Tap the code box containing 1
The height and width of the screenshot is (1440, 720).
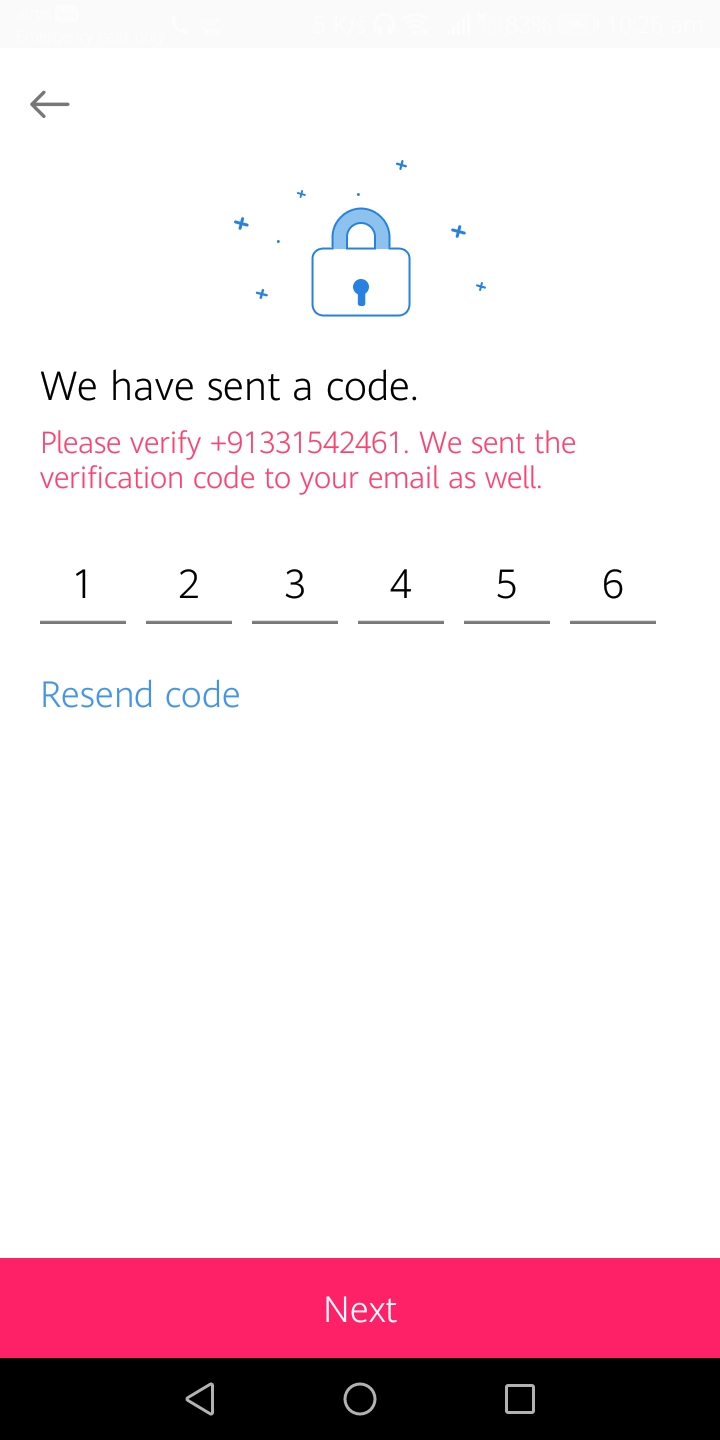coord(83,587)
